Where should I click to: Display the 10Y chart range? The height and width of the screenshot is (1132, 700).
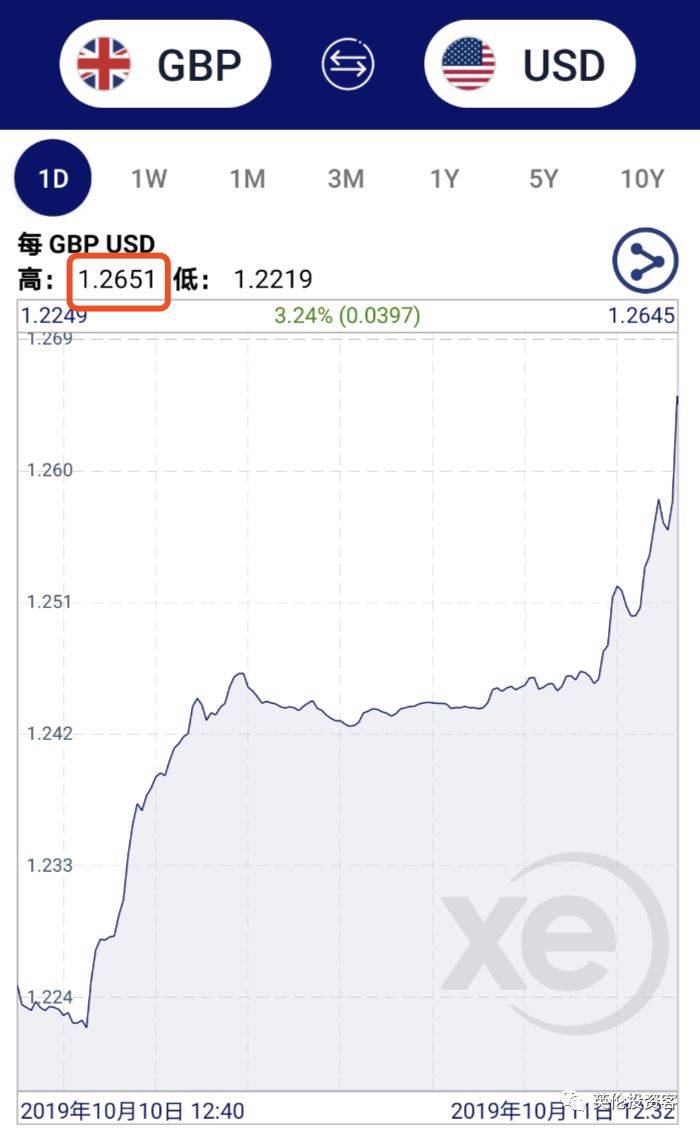pyautogui.click(x=642, y=179)
